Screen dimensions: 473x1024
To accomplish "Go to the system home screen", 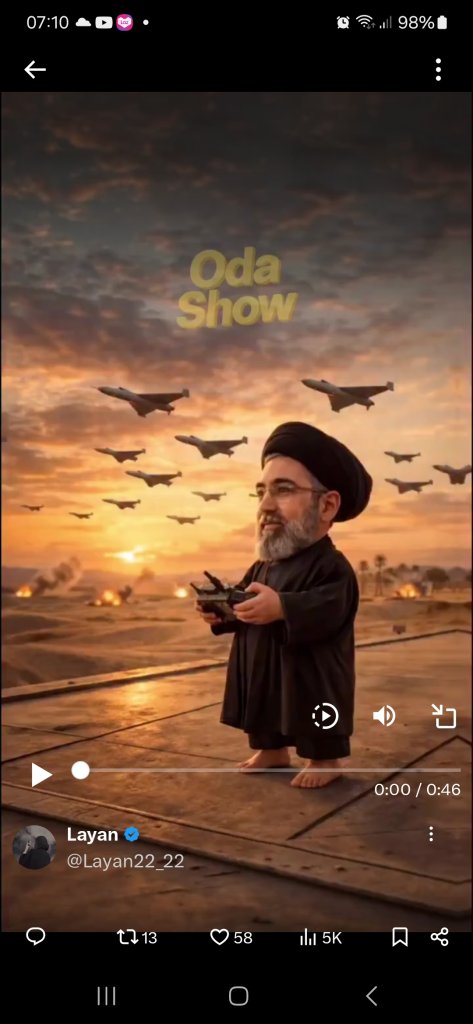I will pos(238,996).
